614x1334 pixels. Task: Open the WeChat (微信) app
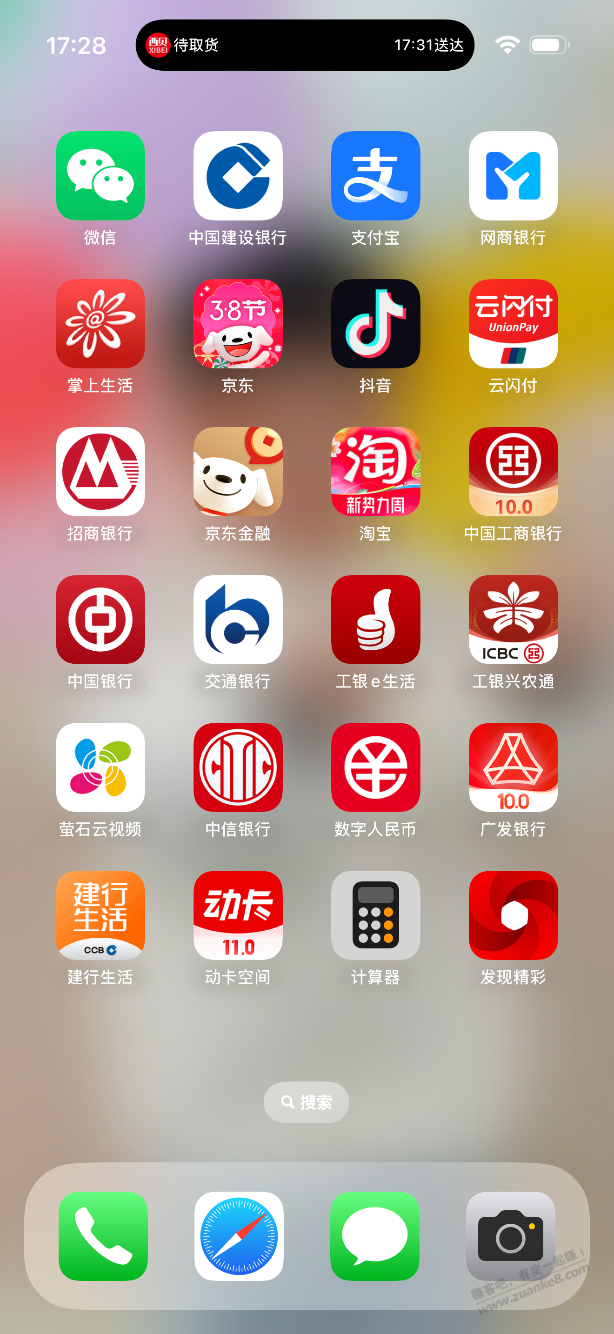[100, 176]
